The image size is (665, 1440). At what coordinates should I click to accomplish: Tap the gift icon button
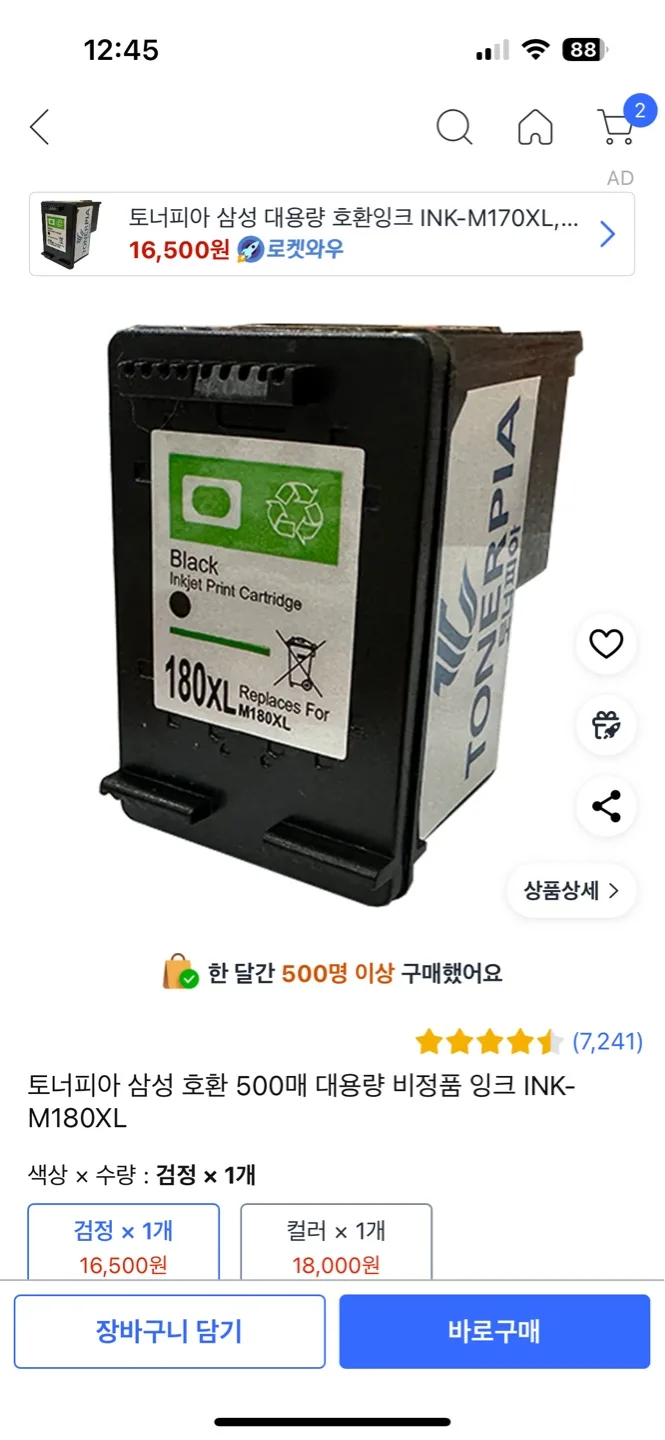click(606, 725)
